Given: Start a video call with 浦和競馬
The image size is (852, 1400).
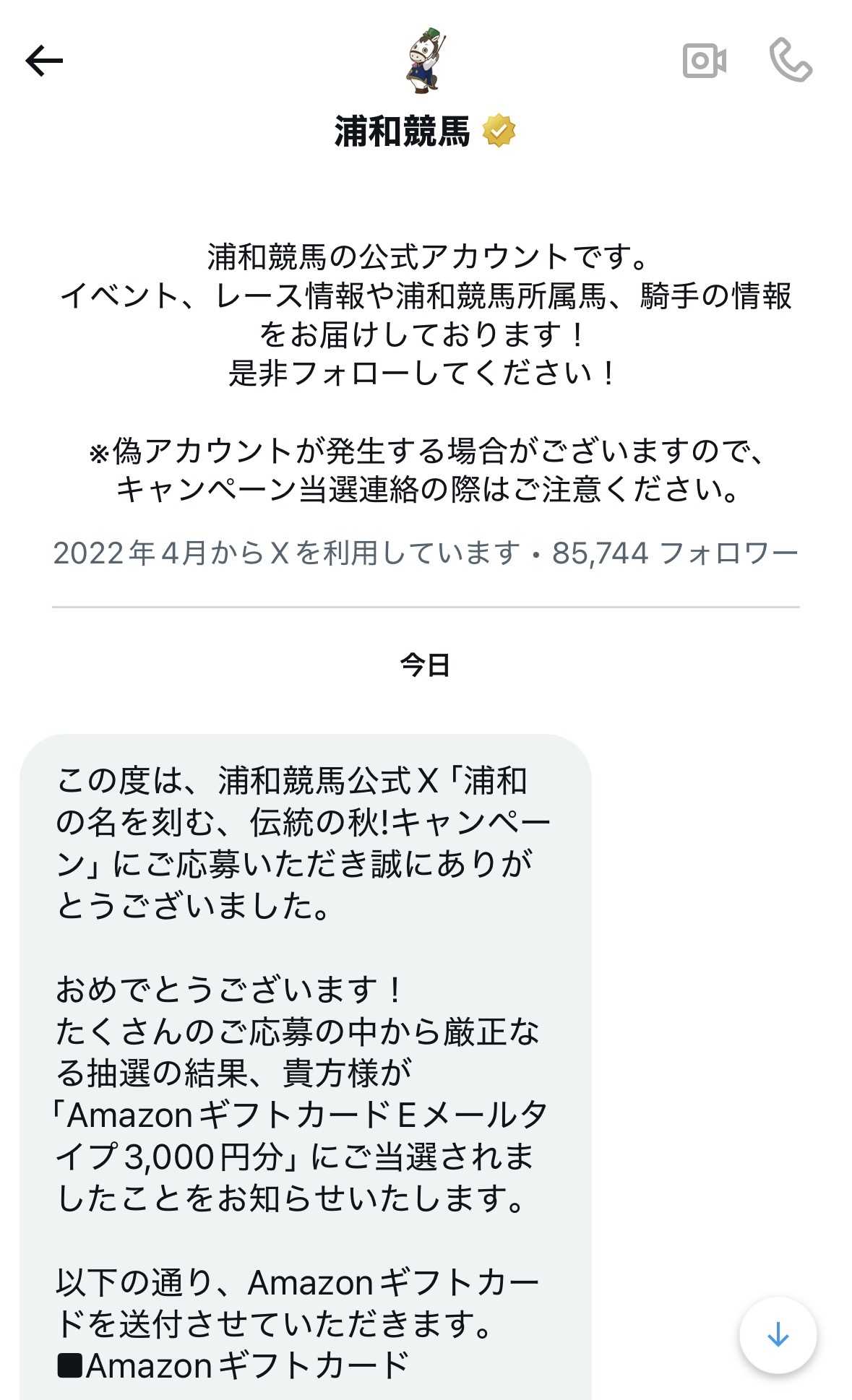Looking at the screenshot, I should pos(704,61).
